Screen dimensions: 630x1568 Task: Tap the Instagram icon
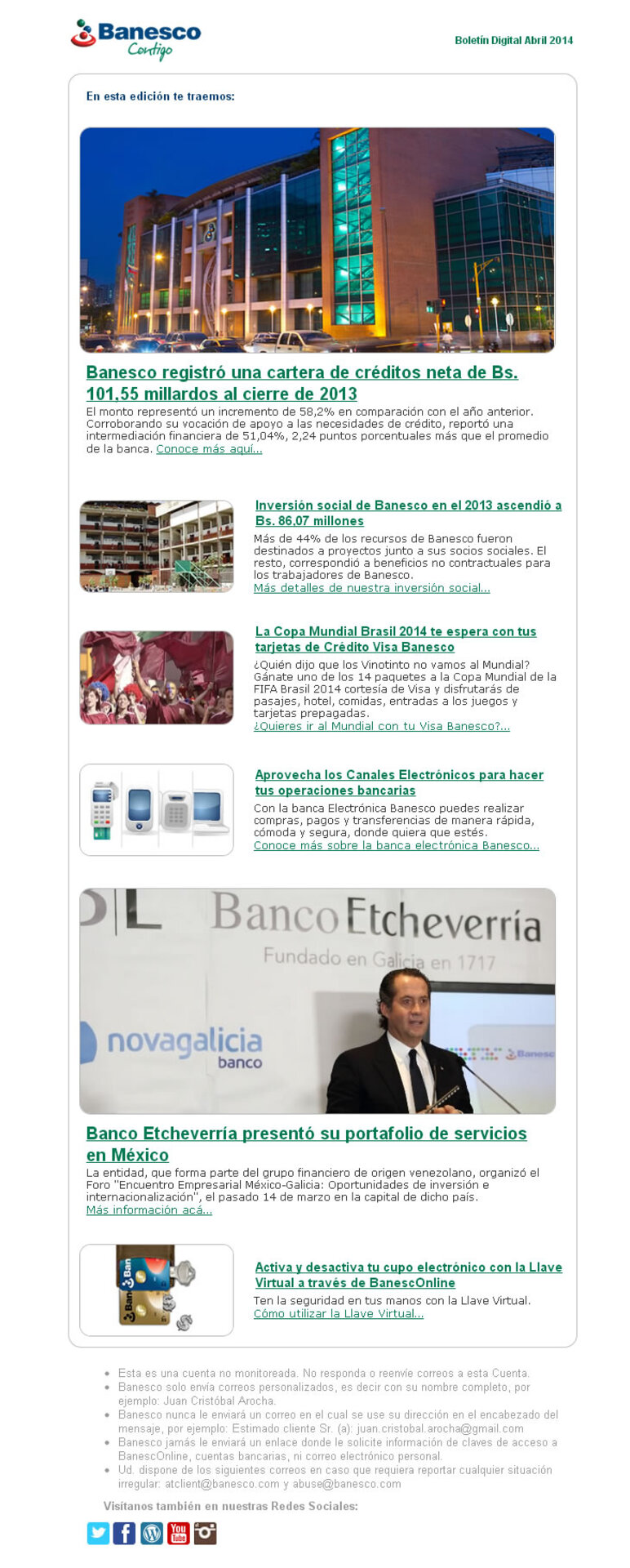pyautogui.click(x=206, y=1534)
